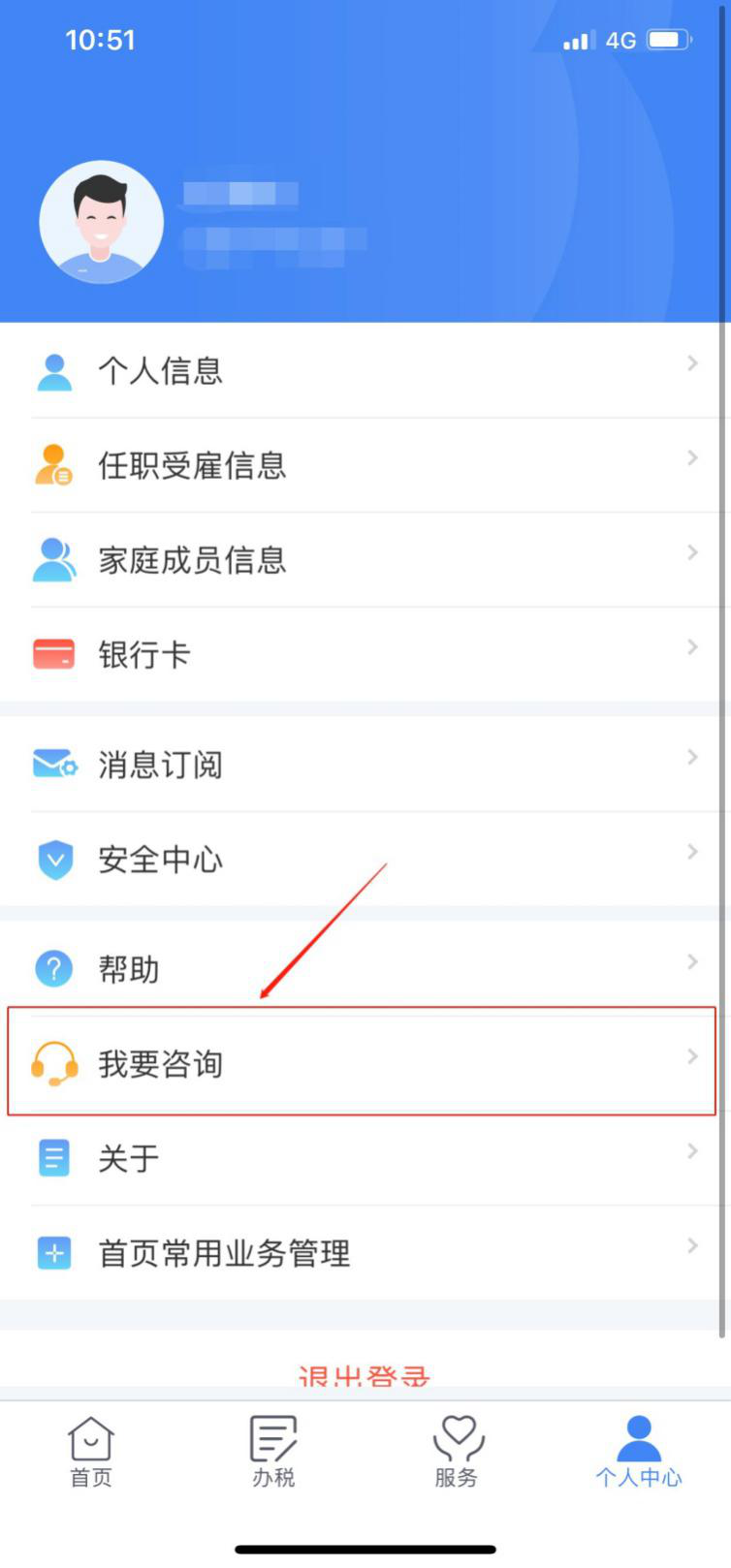Open the 帮助 page
Screen dimensions: 731x1568
coord(365,969)
